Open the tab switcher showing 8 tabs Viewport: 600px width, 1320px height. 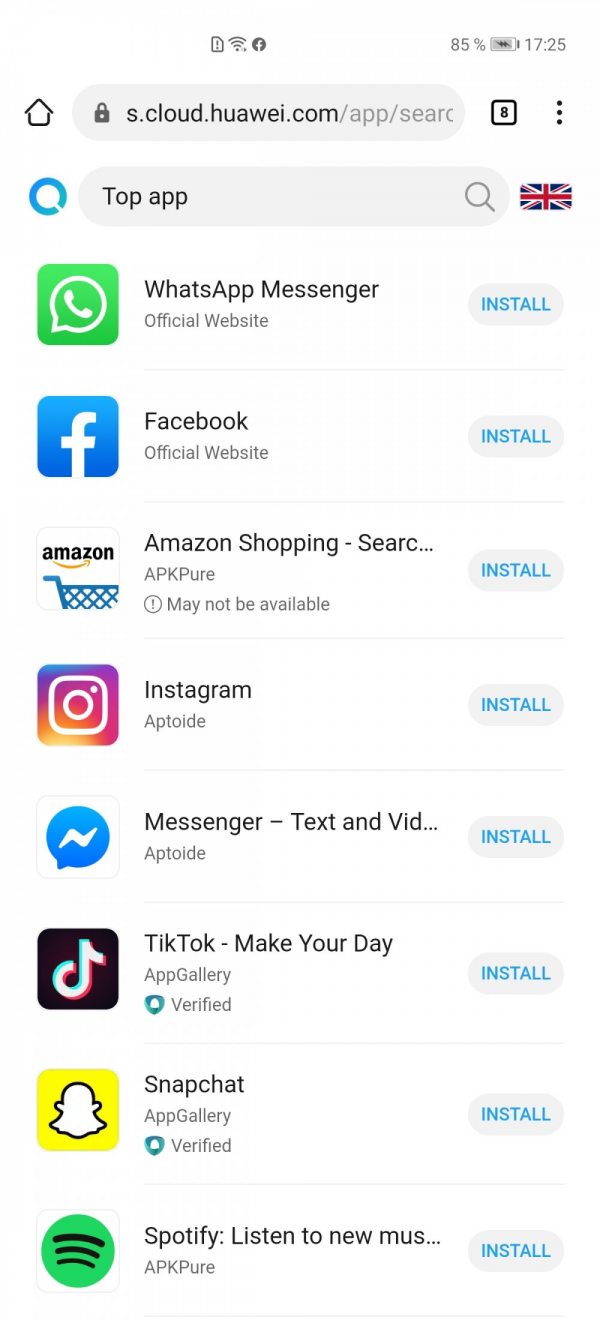pos(503,113)
